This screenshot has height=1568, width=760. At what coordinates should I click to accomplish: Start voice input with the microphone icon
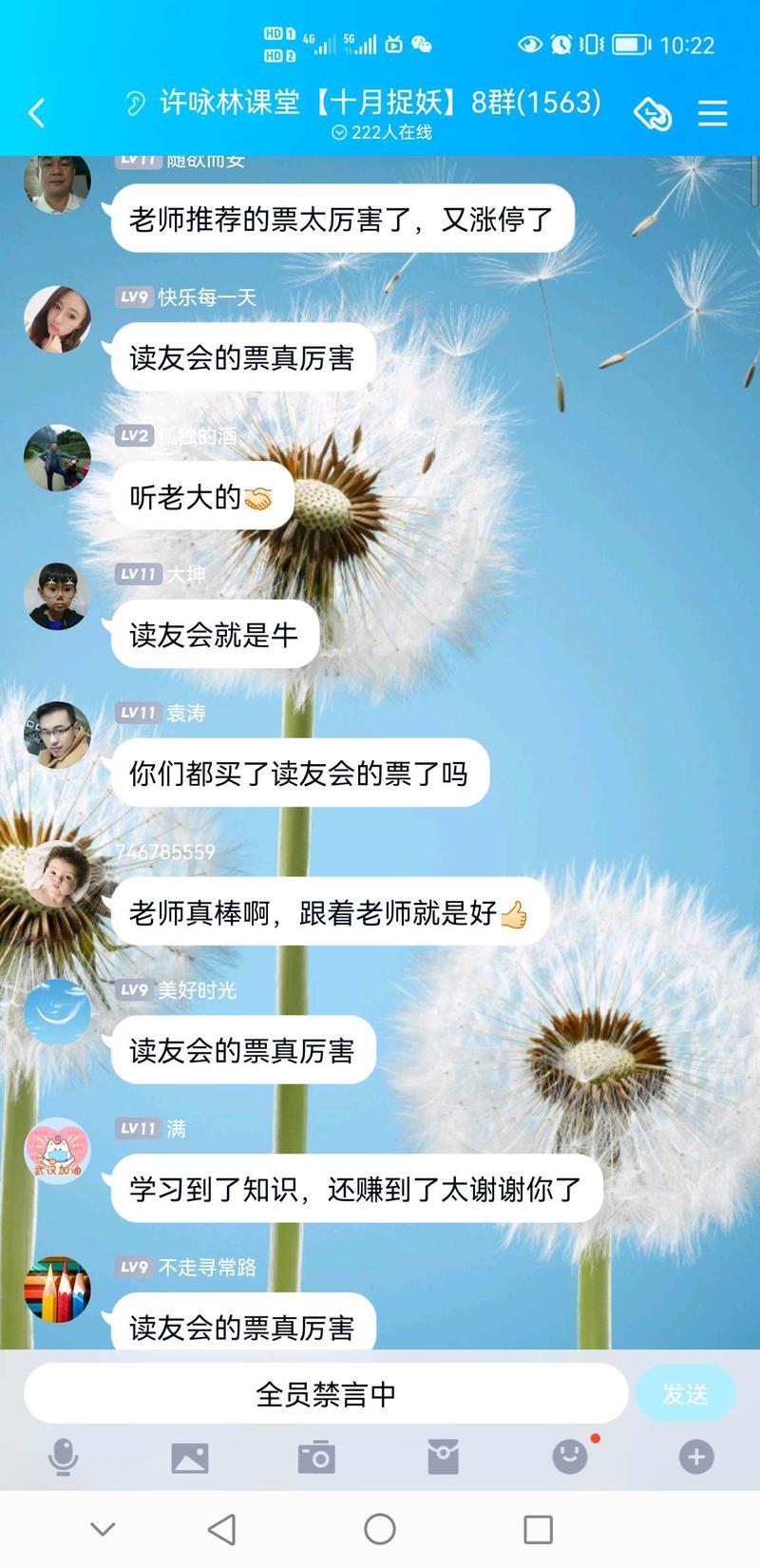click(64, 1456)
